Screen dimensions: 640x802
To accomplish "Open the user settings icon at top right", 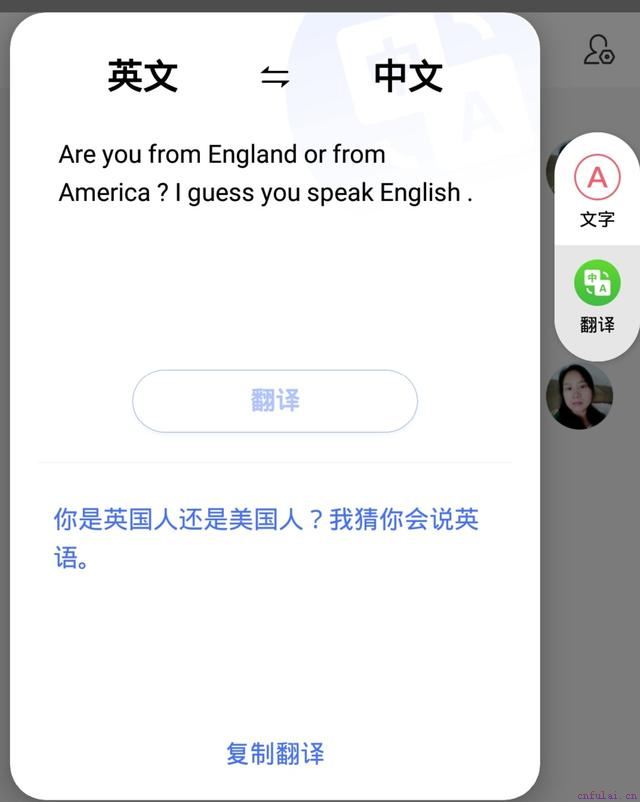I will [599, 49].
